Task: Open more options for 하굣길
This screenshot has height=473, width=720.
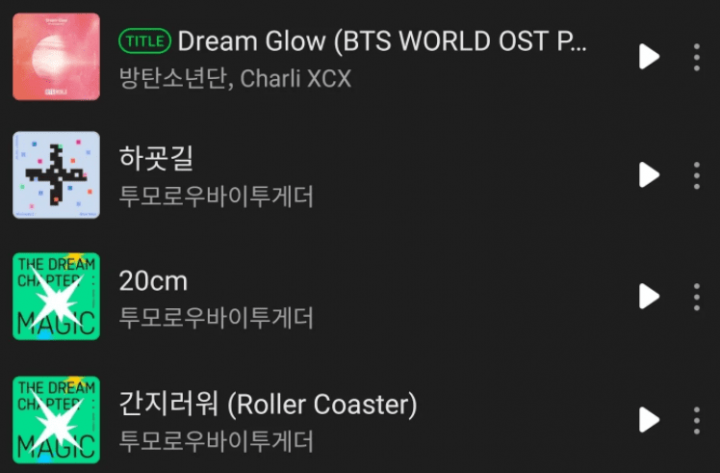Action: (x=697, y=176)
